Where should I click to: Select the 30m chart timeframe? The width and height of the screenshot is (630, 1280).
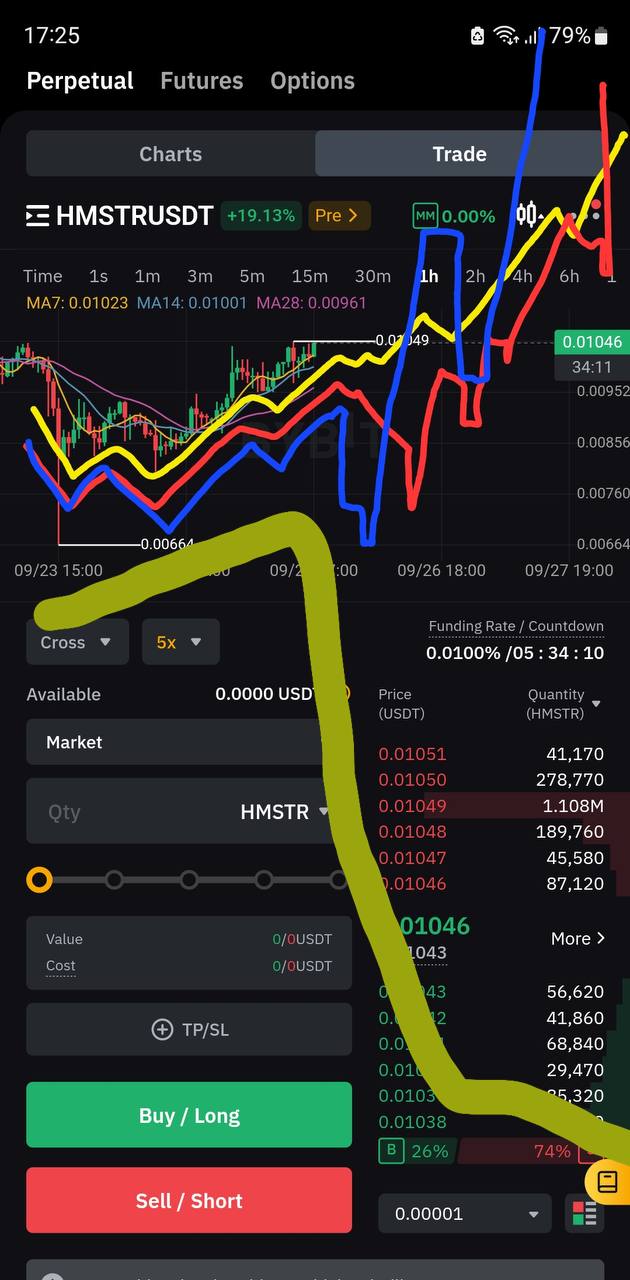[x=372, y=276]
